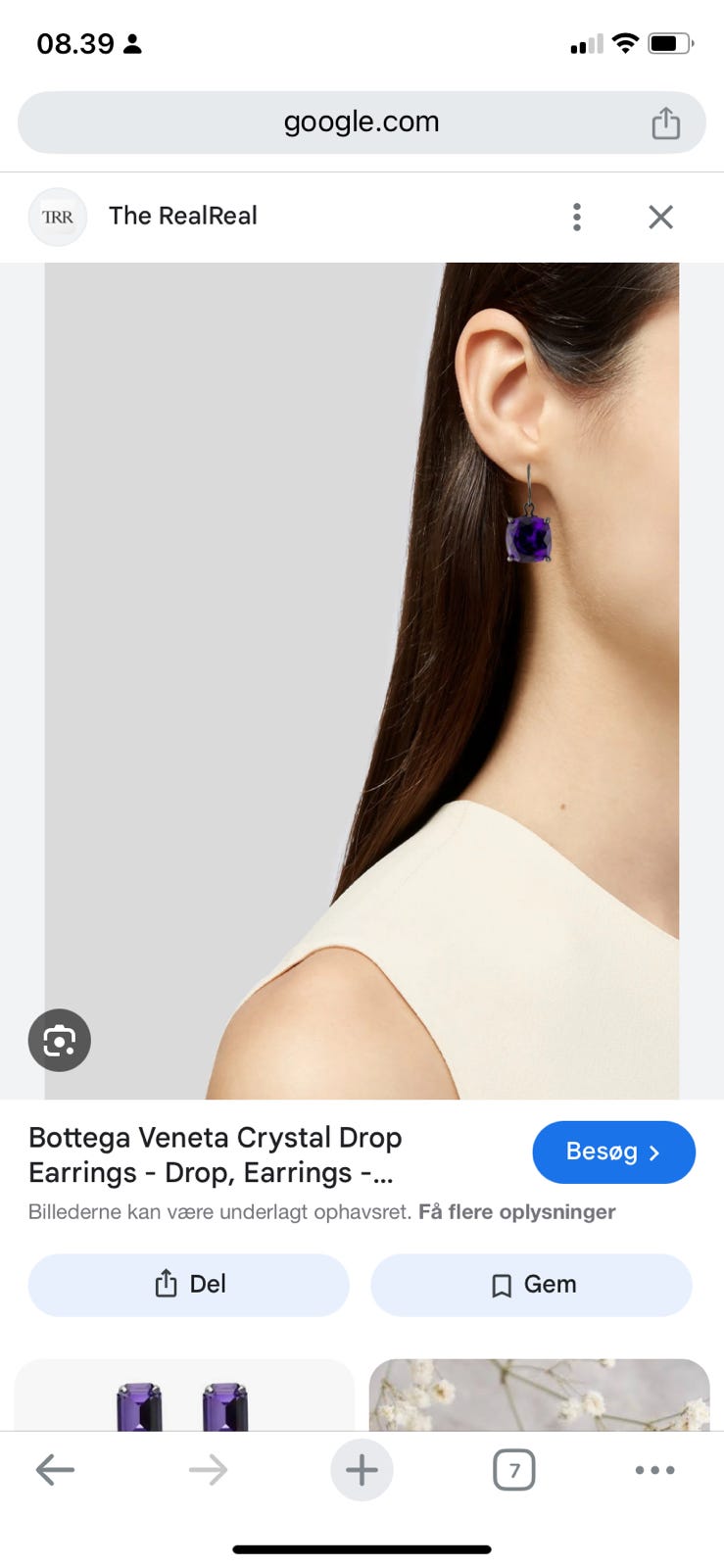Open the Få flere oplysninger link
724x1568 pixels.
click(x=516, y=1212)
